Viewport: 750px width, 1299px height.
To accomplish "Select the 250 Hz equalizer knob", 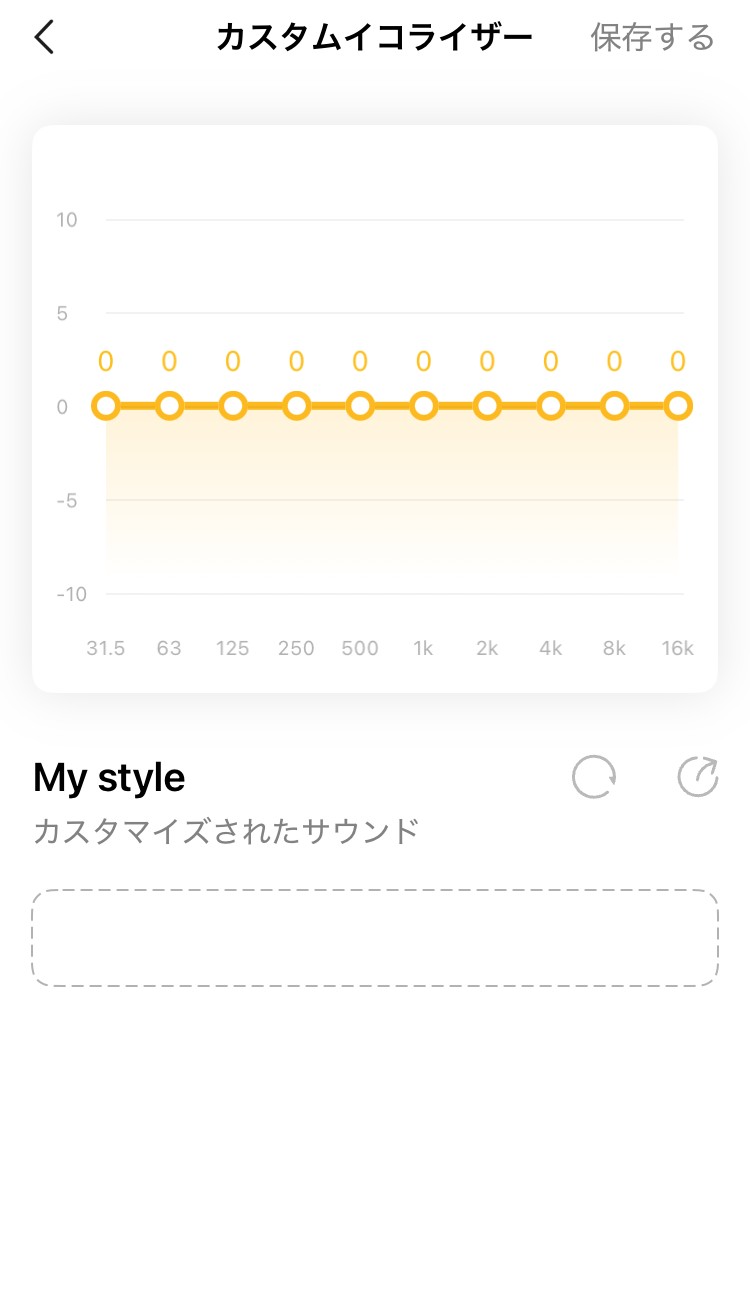I will tap(297, 406).
